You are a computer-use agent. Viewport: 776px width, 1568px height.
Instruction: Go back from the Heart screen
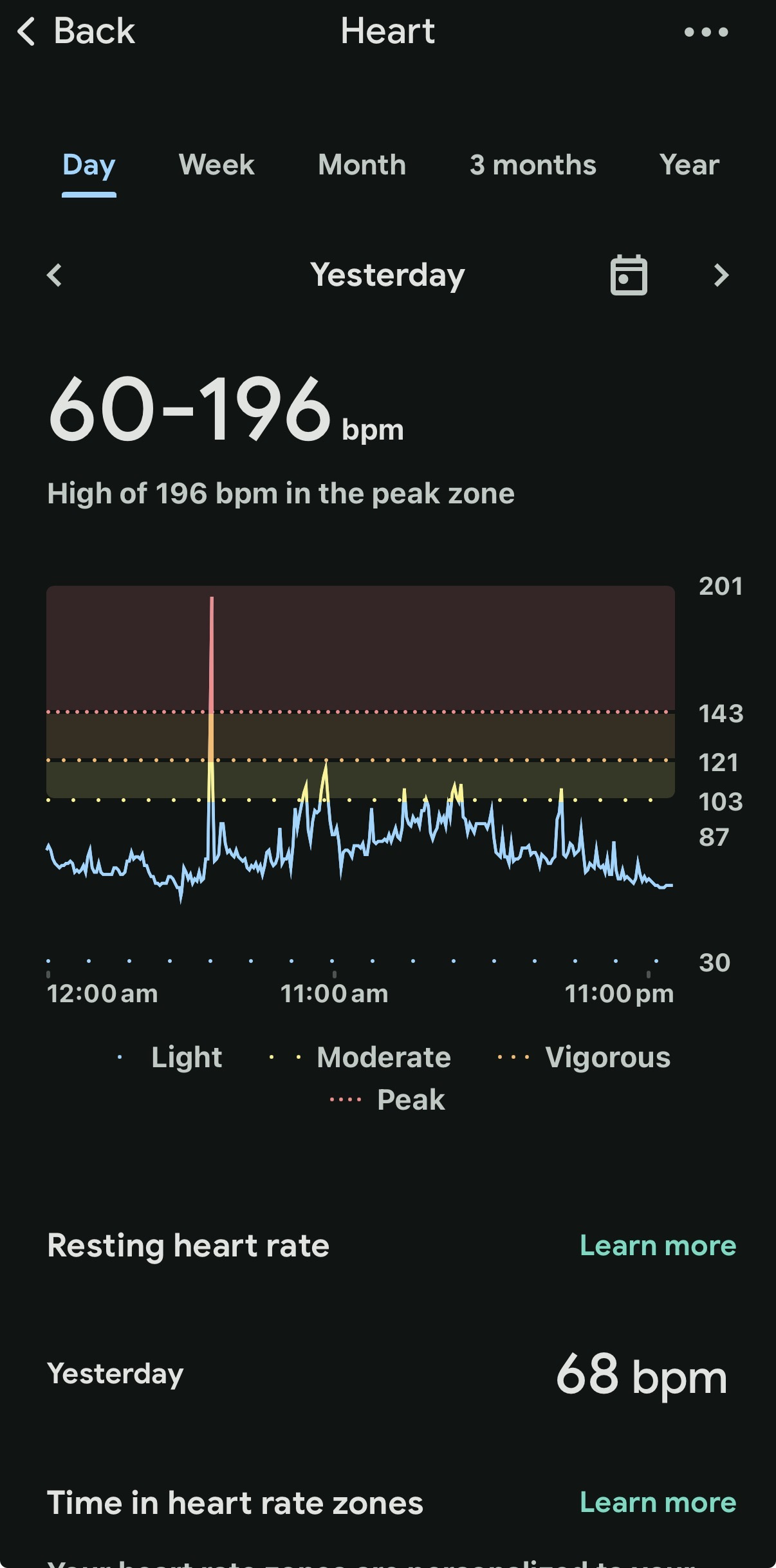76,32
